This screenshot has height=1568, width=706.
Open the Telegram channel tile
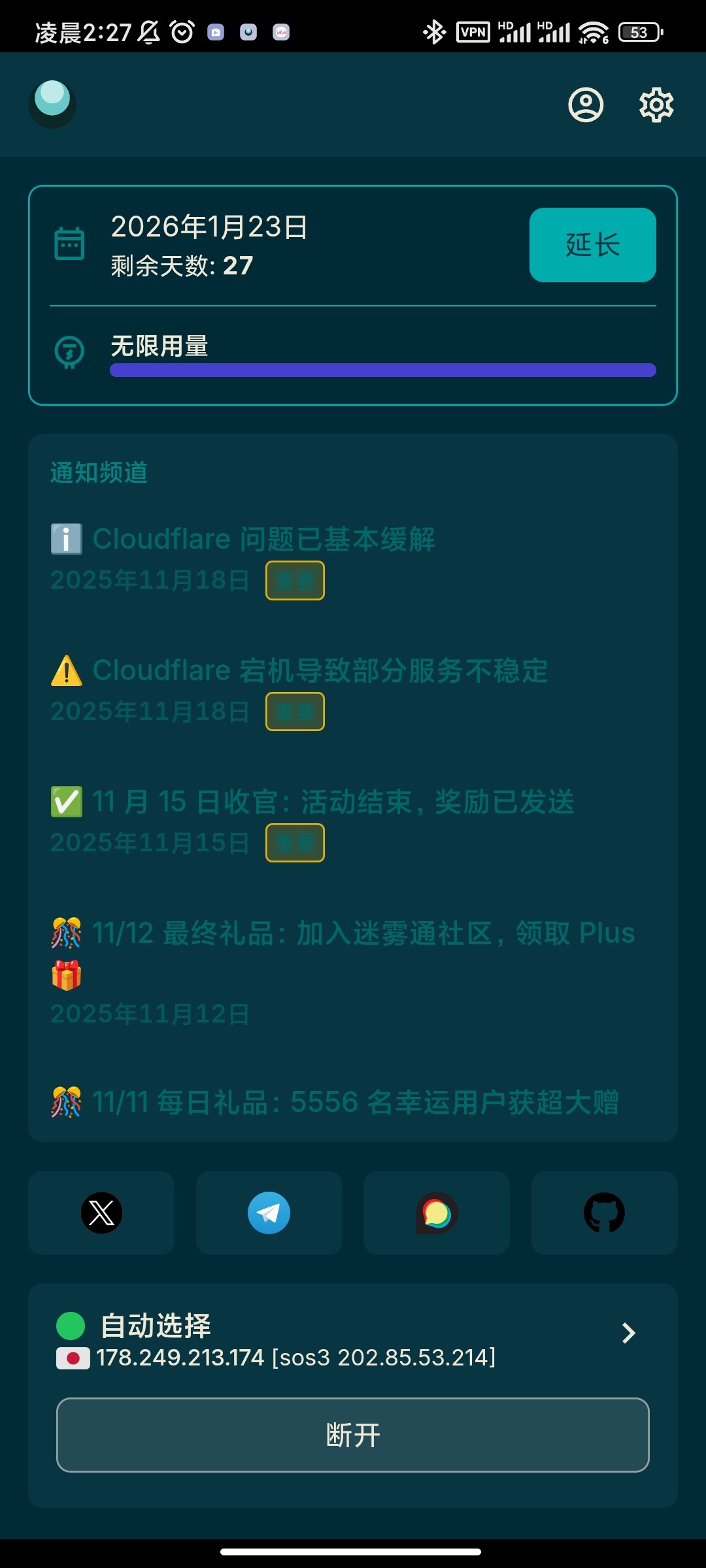click(269, 1213)
